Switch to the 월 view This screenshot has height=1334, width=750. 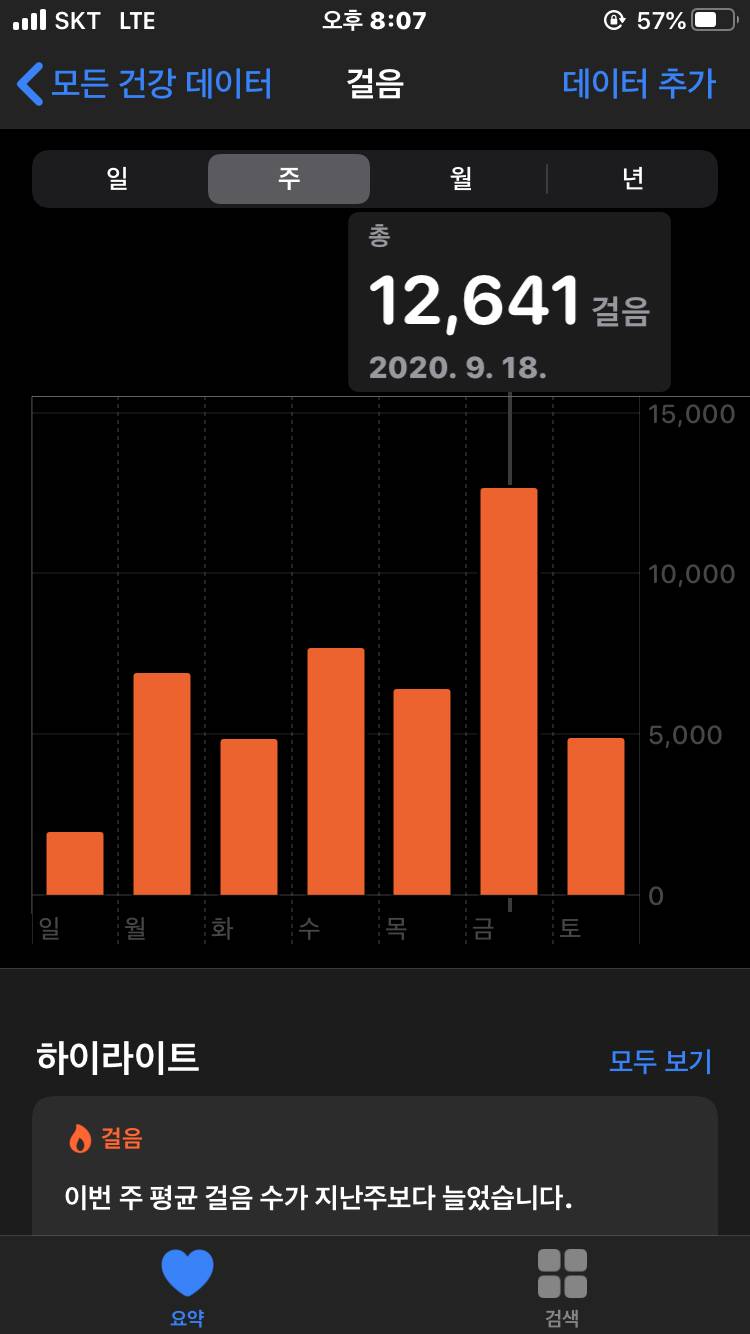click(x=461, y=179)
